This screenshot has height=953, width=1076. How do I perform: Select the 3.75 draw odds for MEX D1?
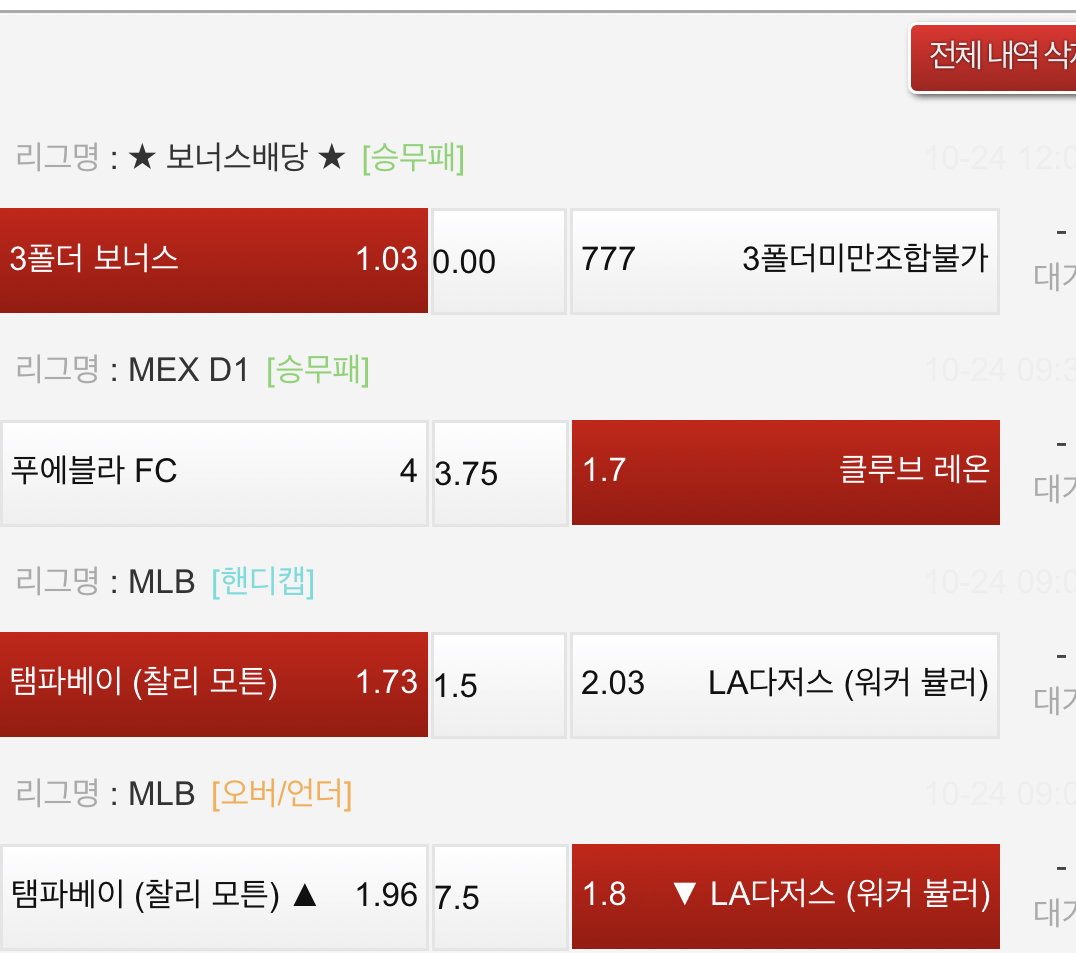point(500,473)
